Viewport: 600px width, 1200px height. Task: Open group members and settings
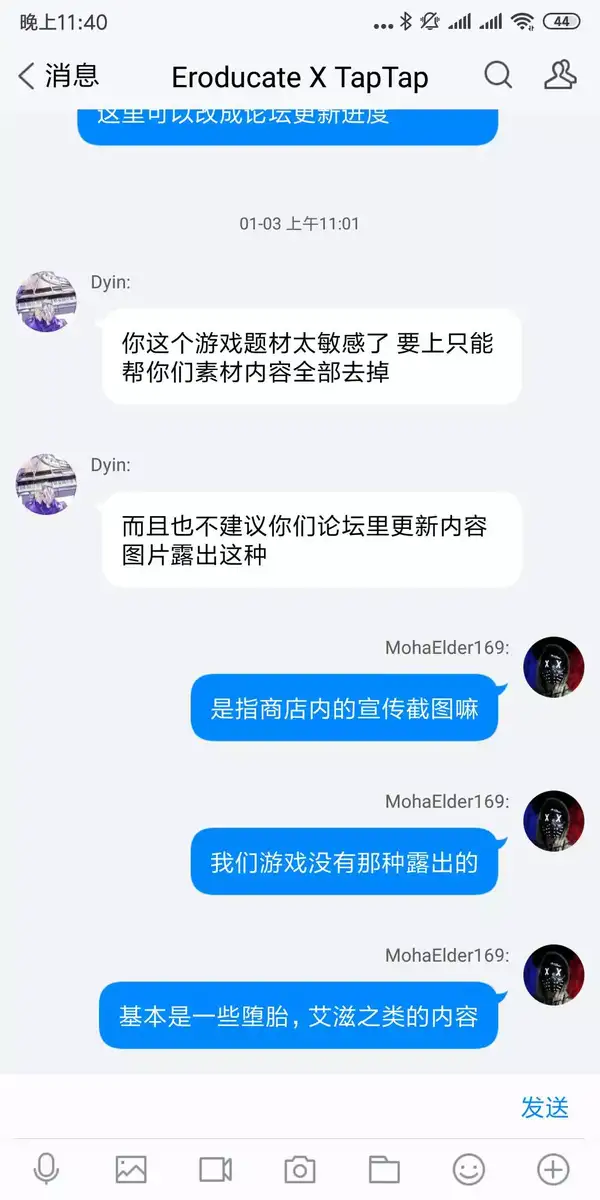point(560,75)
